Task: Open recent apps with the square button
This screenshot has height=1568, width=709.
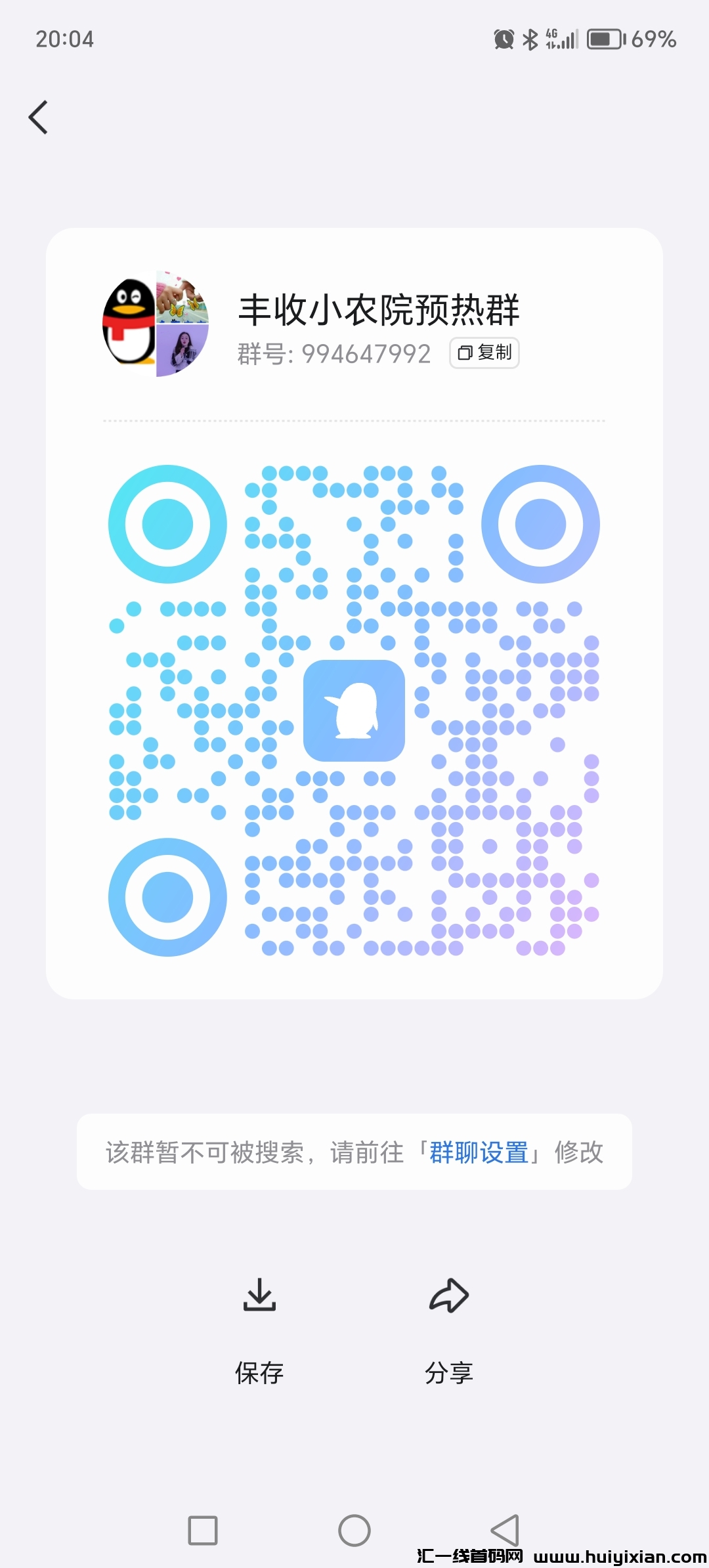Action: click(x=203, y=1530)
